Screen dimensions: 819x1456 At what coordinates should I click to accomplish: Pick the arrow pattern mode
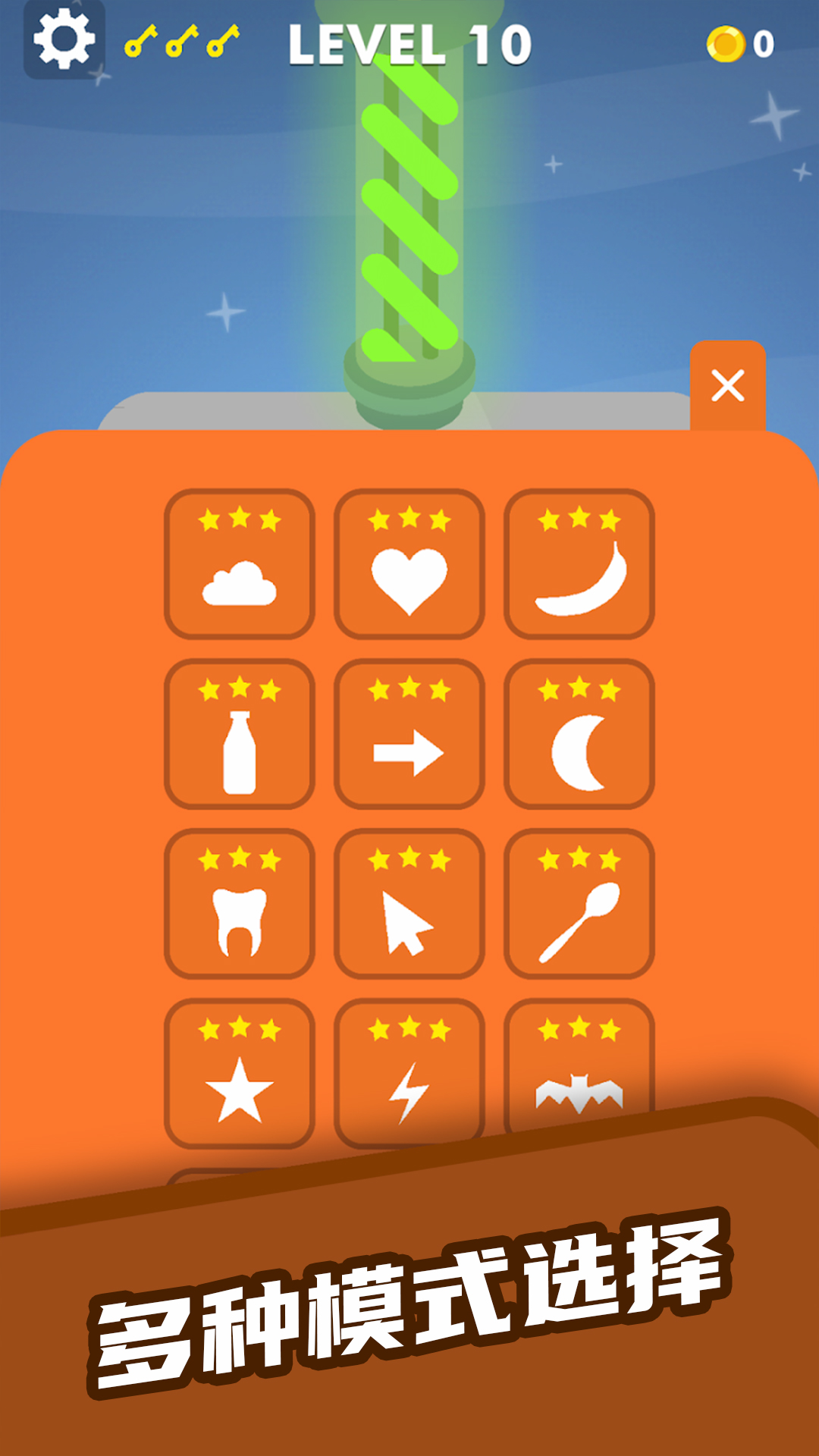point(409,751)
